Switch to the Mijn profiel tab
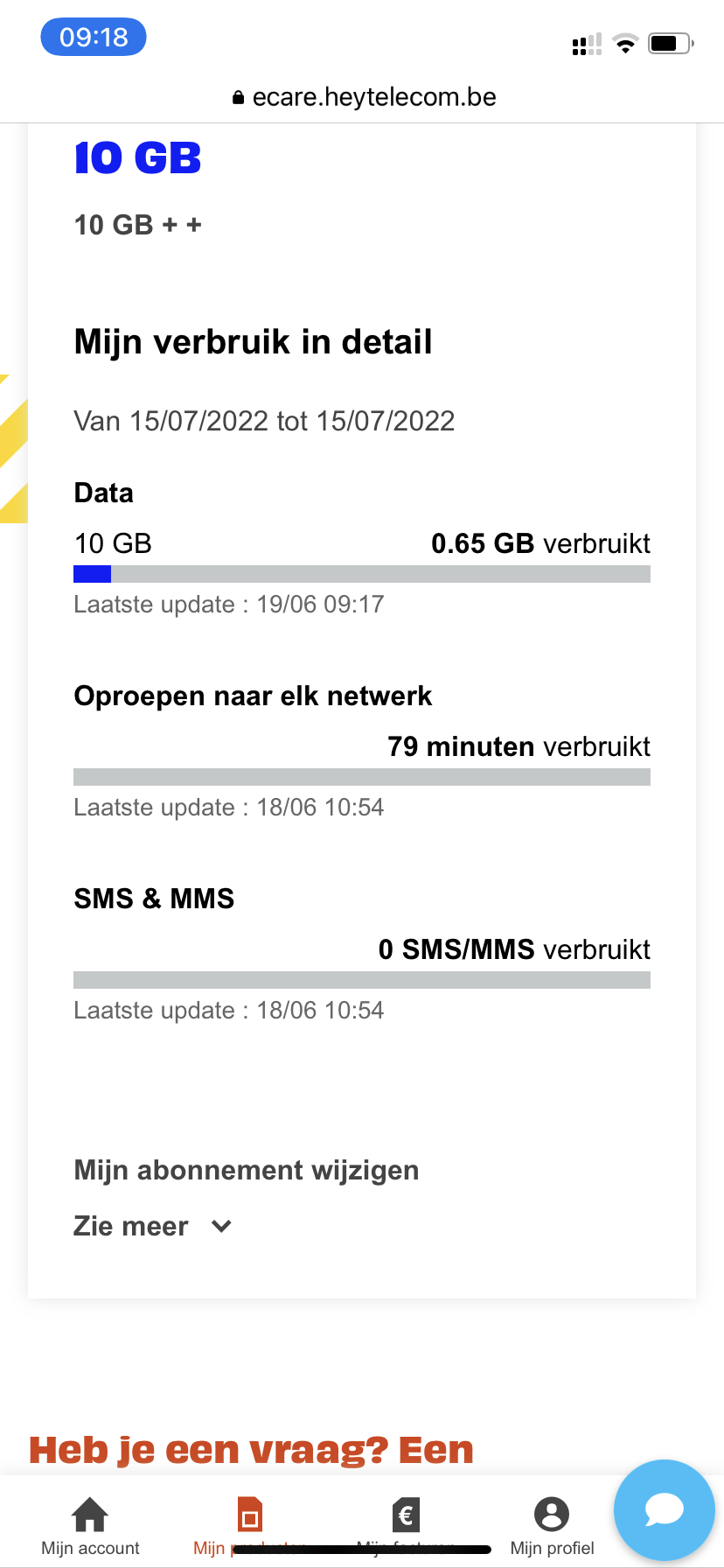The width and height of the screenshot is (724, 1568). (x=552, y=1525)
